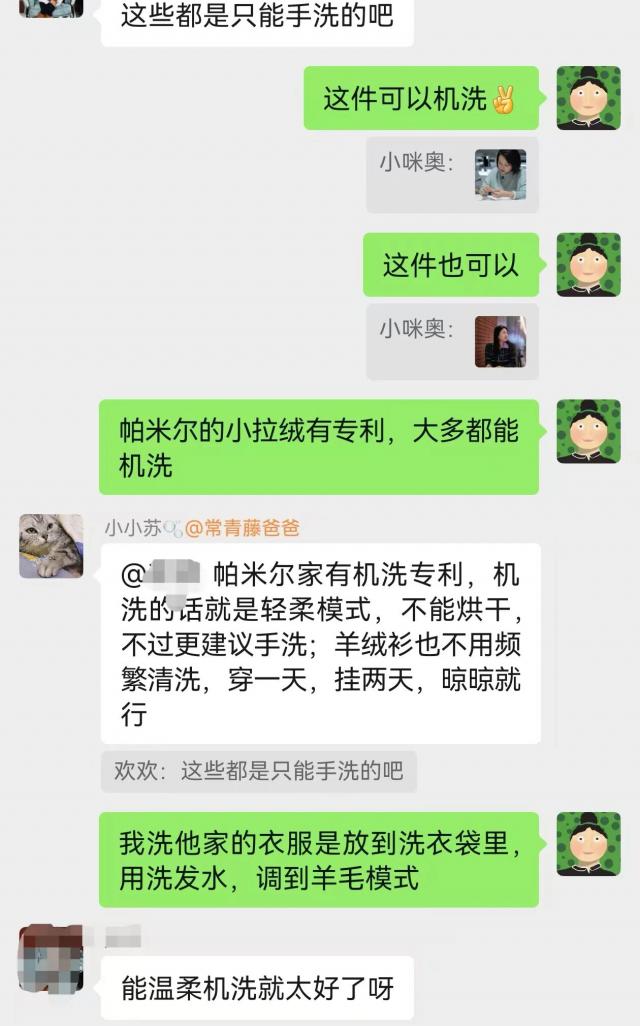Open avatar next to "帕米尔的小拉绒有专利" message
This screenshot has width=640, height=1026.
pyautogui.click(x=588, y=431)
